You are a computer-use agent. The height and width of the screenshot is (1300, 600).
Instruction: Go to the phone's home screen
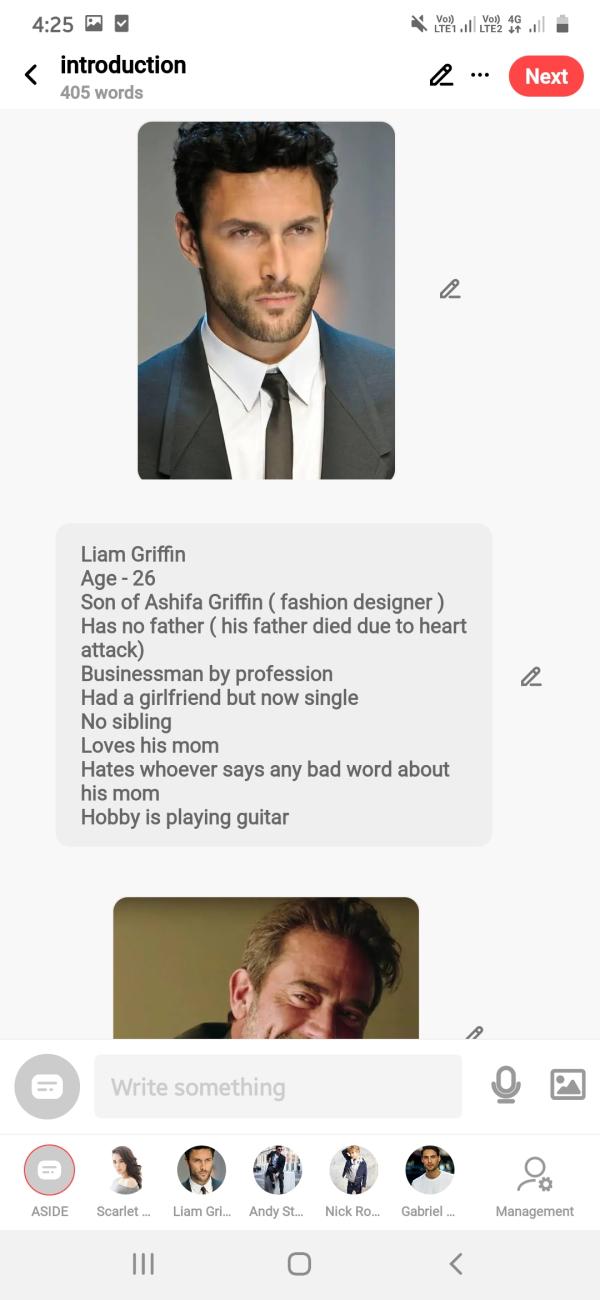click(299, 1264)
